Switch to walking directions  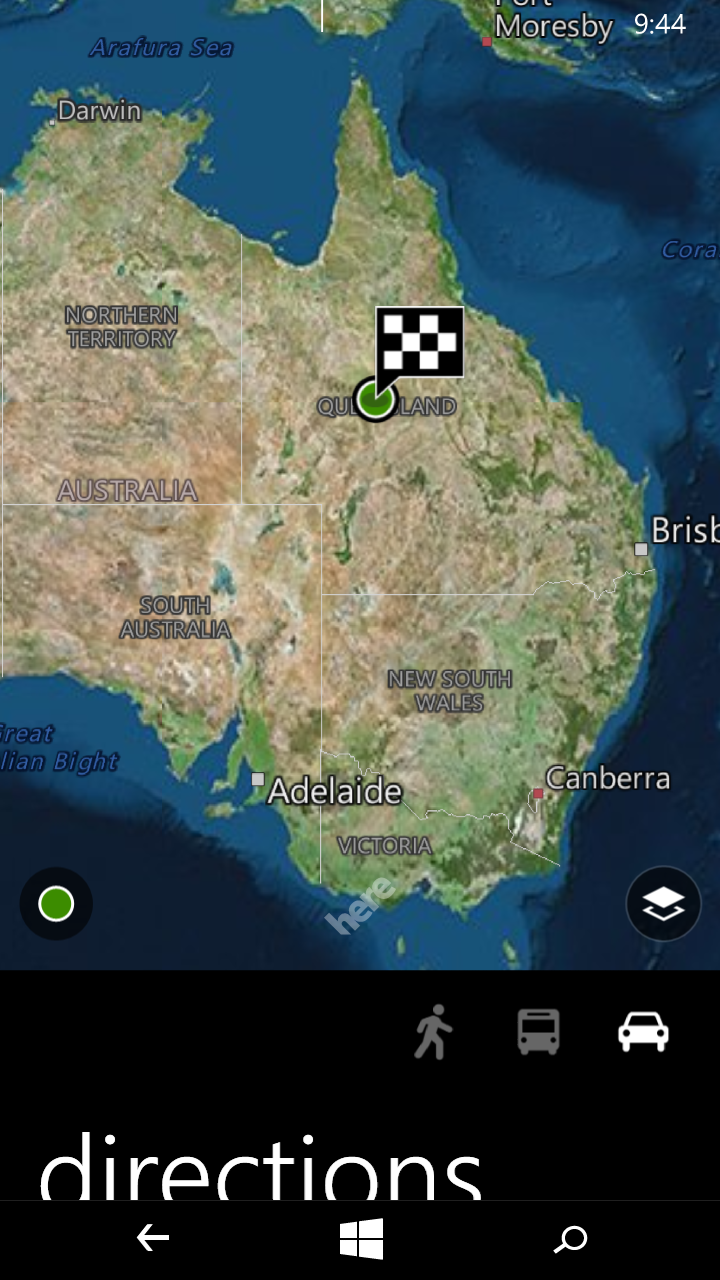point(433,1032)
